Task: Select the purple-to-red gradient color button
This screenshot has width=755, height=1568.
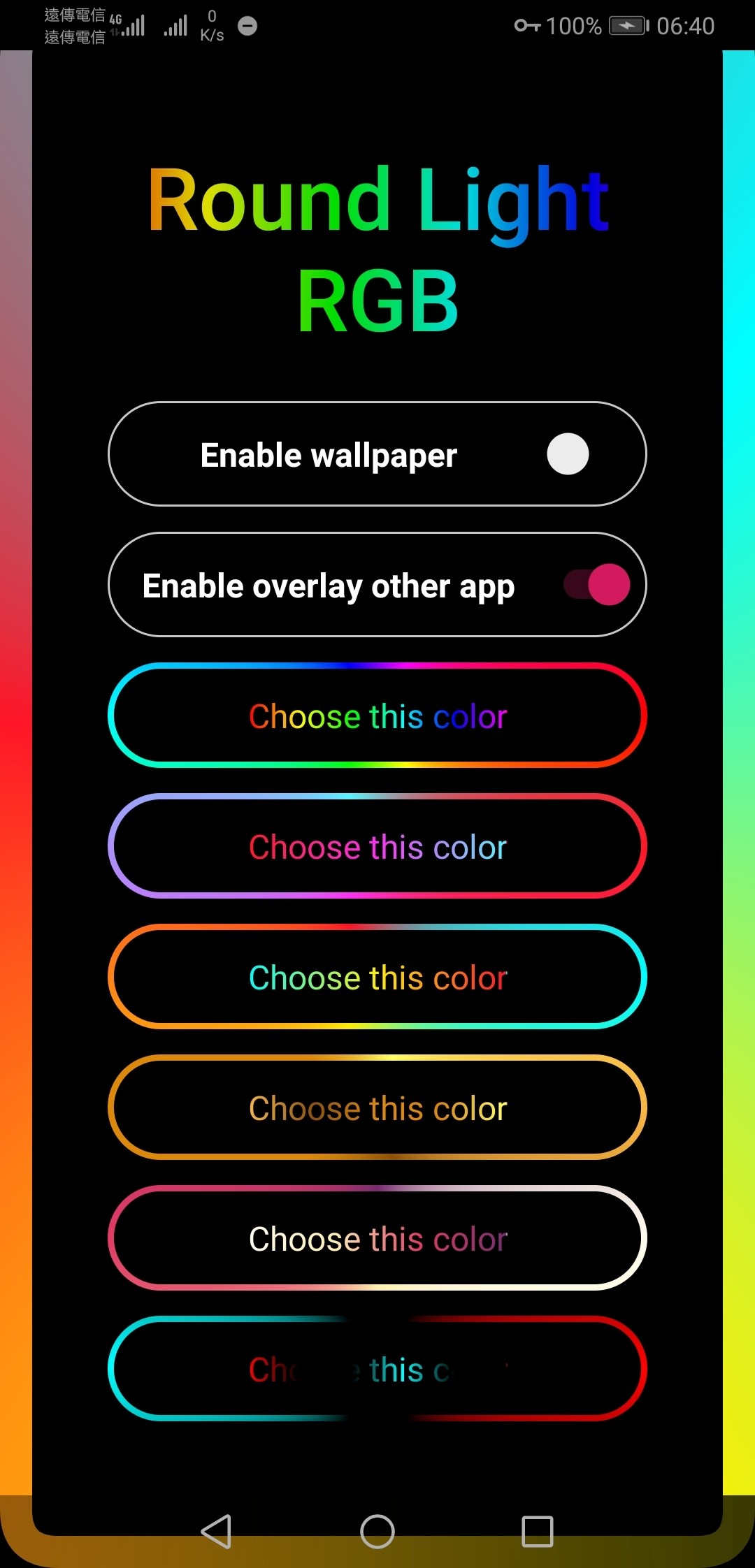Action: (377, 846)
